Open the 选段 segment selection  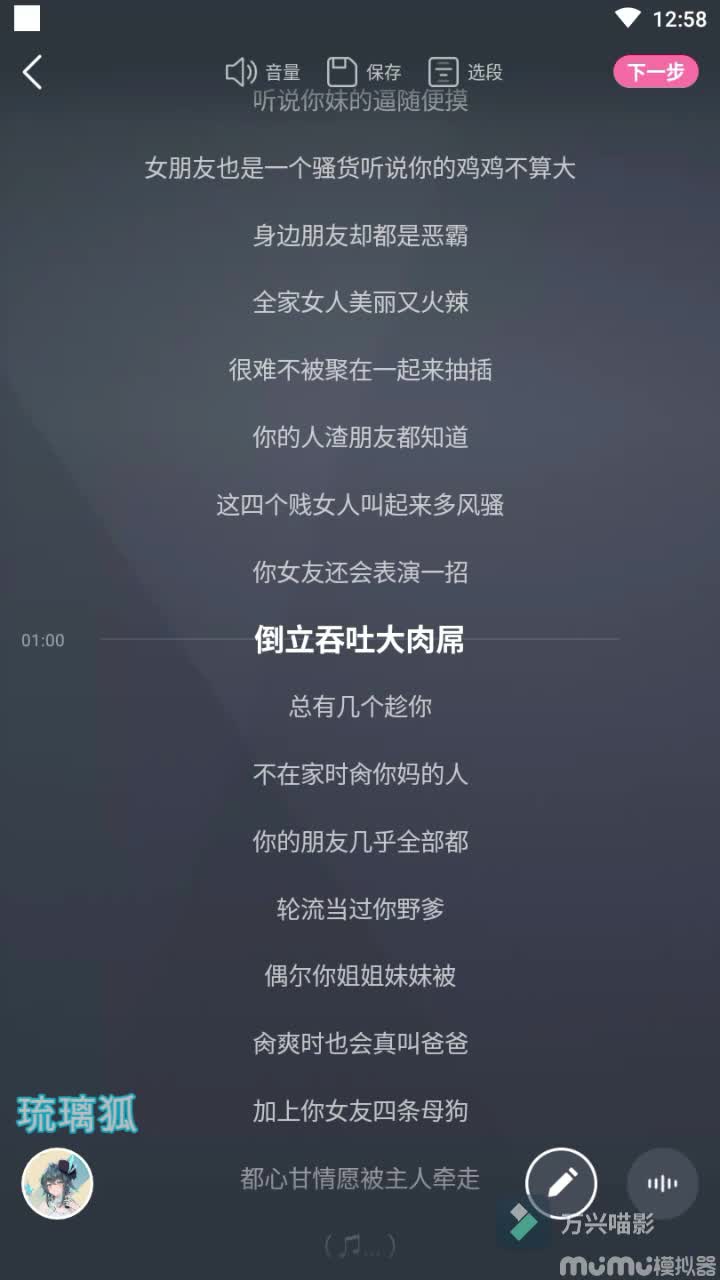pyautogui.click(x=465, y=72)
